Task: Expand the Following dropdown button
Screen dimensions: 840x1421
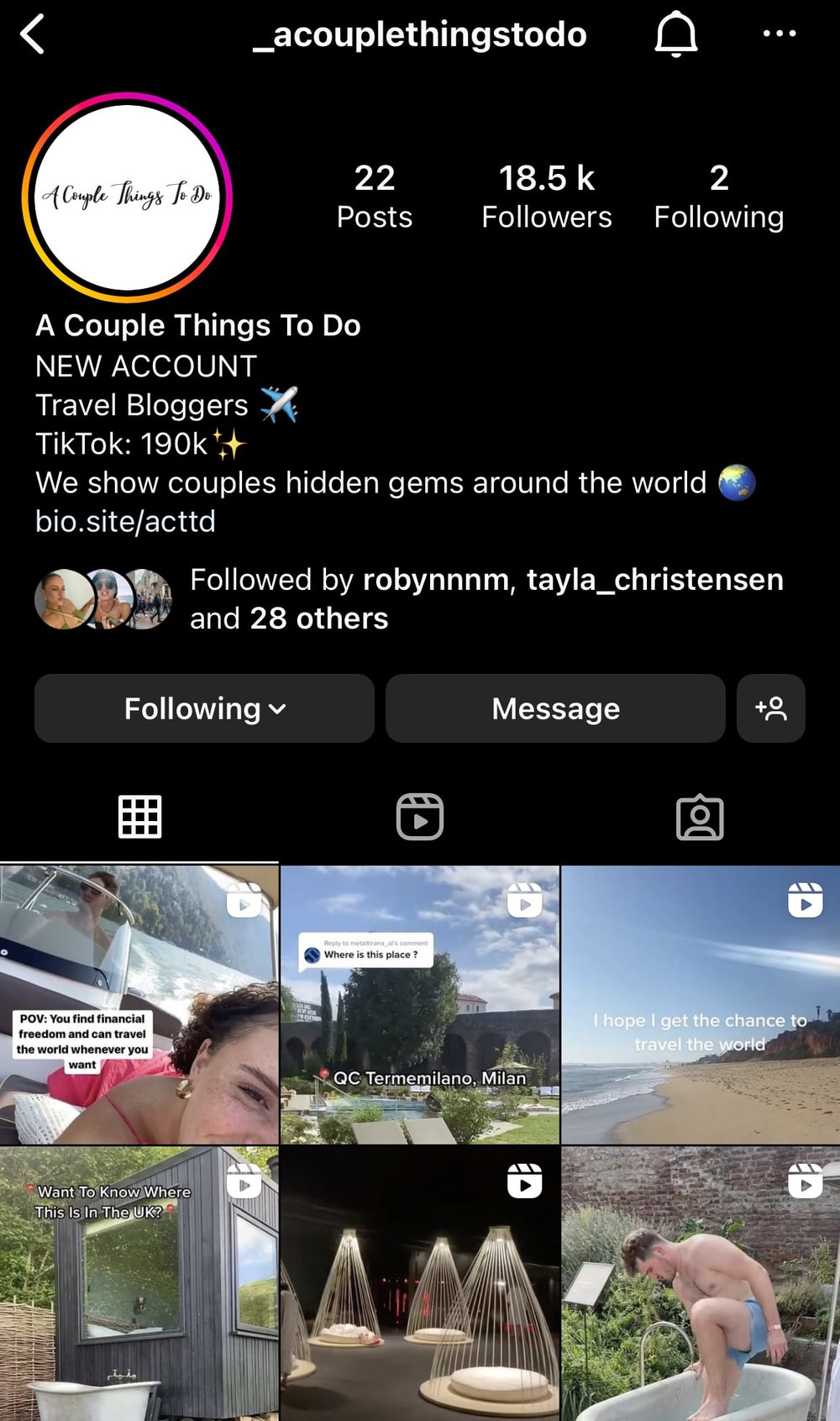Action: tap(204, 708)
